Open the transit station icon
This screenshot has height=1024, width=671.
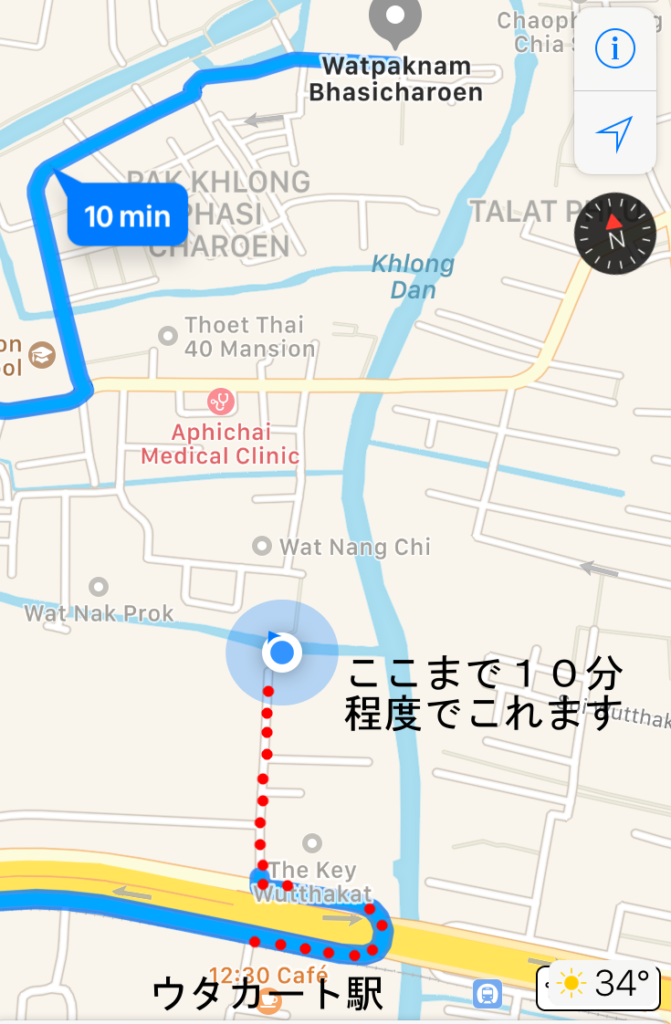coord(487,992)
